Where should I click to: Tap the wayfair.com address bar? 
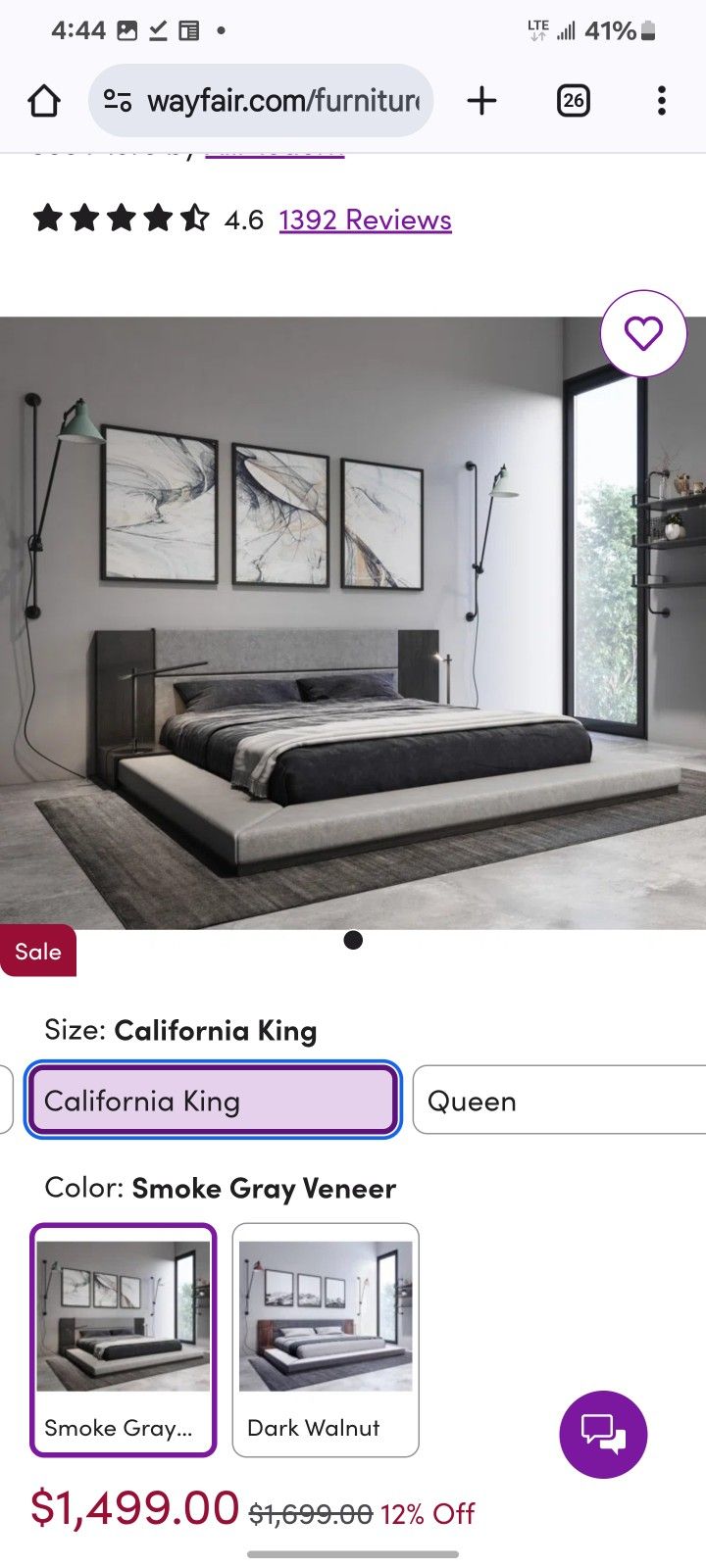261,100
